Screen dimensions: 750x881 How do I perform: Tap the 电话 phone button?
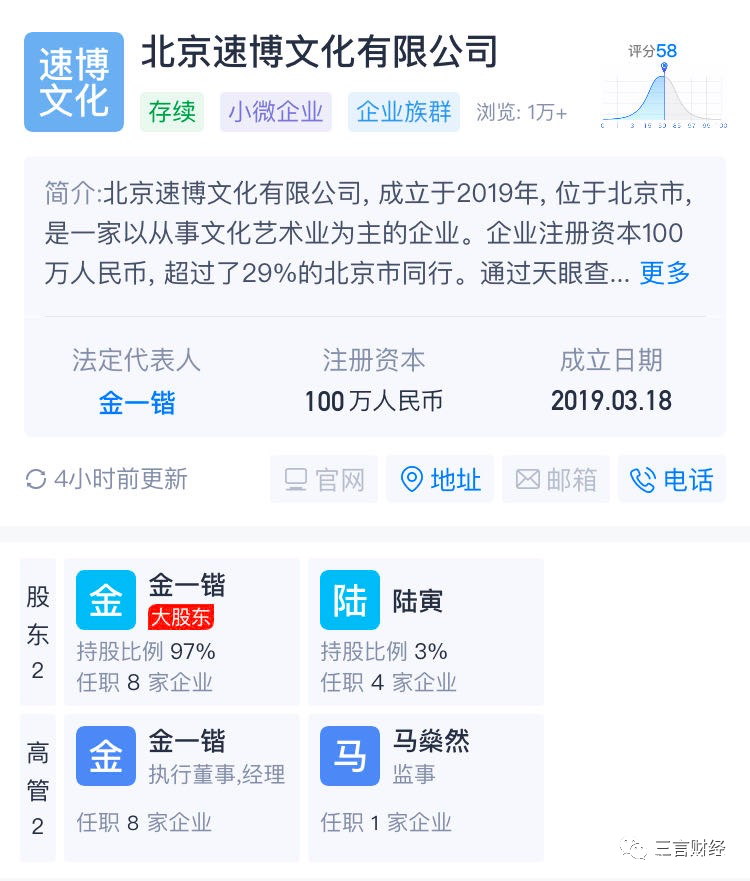tap(672, 480)
